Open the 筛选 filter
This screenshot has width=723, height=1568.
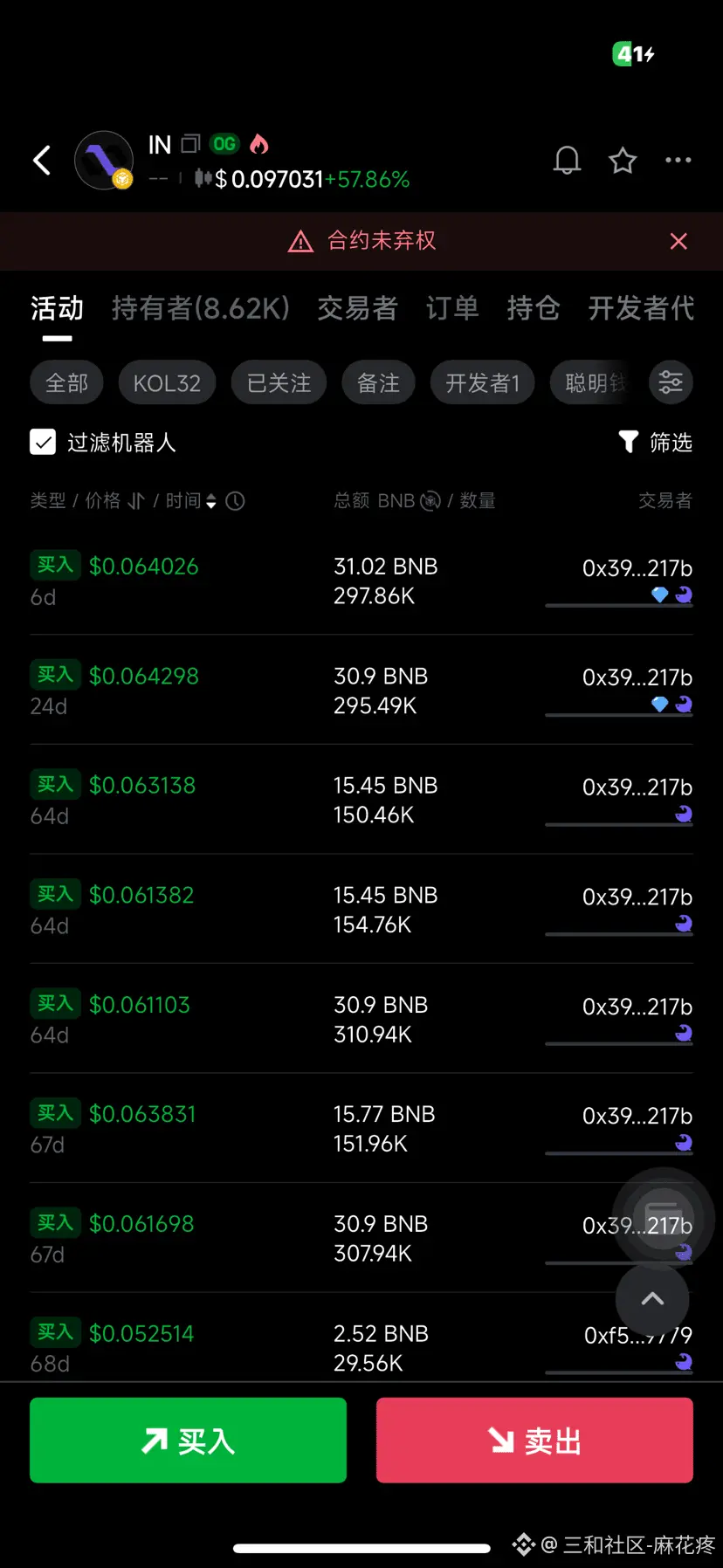pyautogui.click(x=655, y=442)
